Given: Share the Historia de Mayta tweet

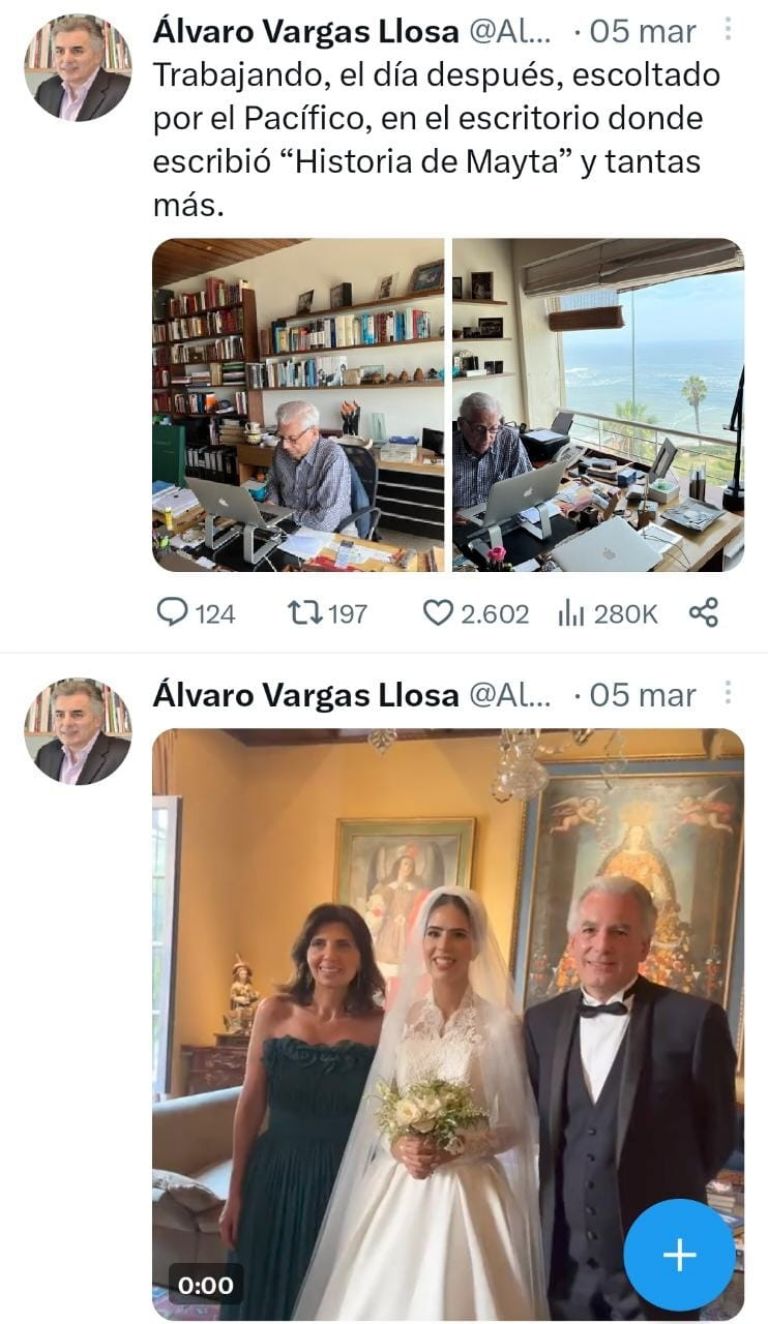Looking at the screenshot, I should [704, 612].
